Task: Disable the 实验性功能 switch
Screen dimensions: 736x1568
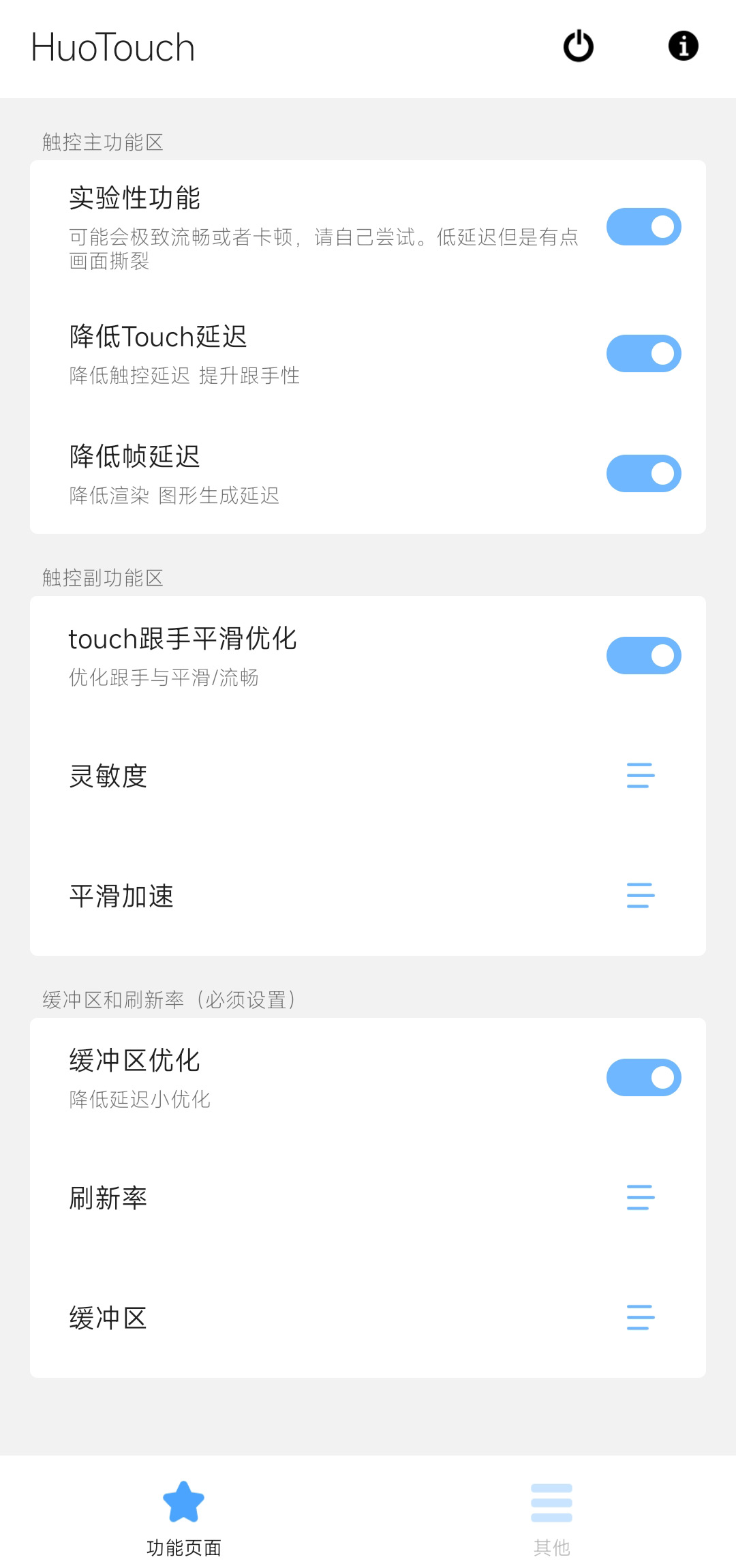Action: pyautogui.click(x=643, y=226)
